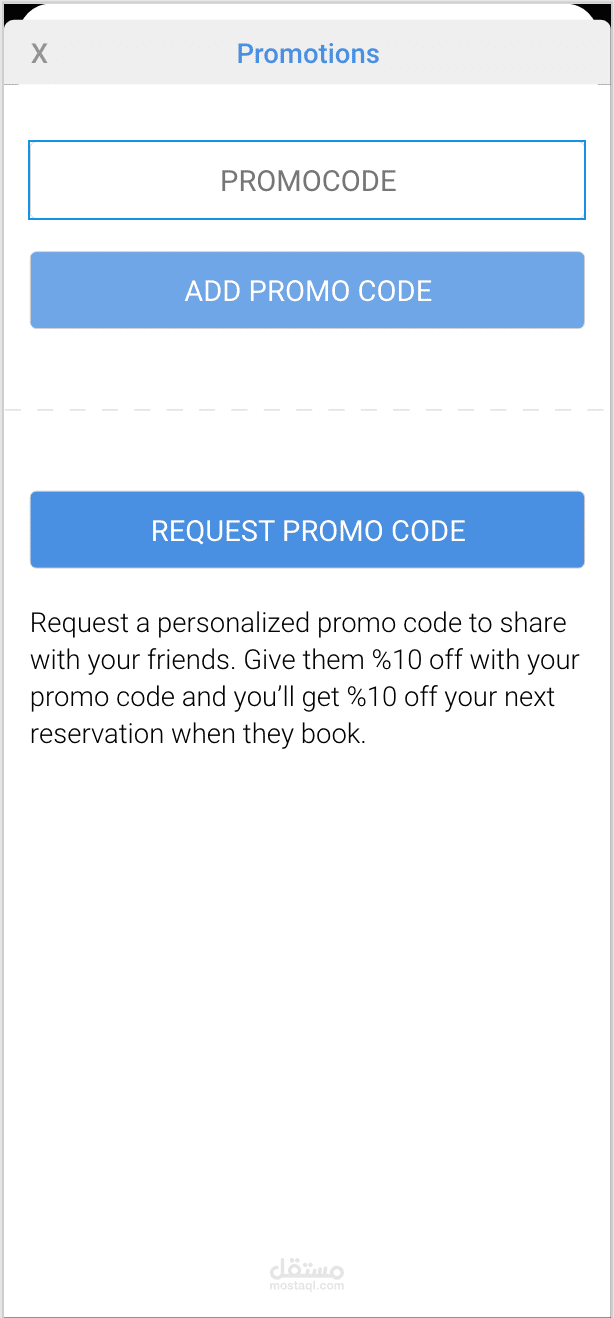Tap ADD PROMO CODE button

click(307, 290)
